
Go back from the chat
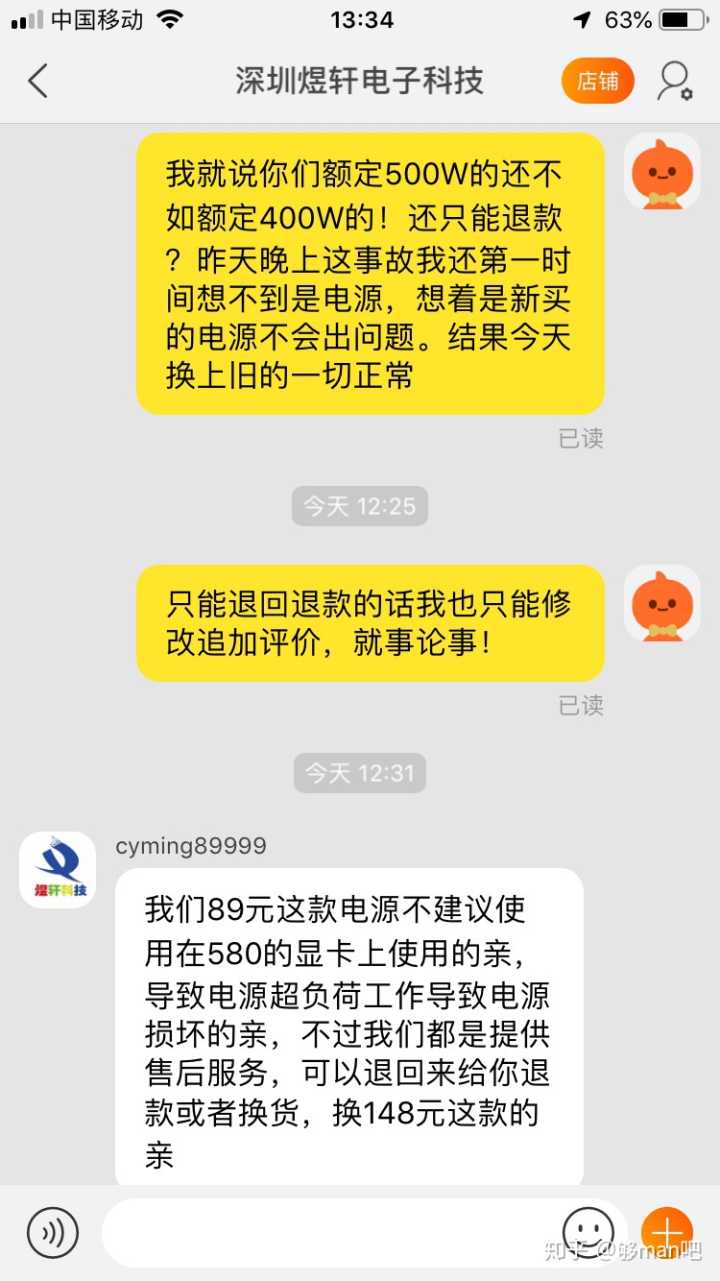point(38,81)
